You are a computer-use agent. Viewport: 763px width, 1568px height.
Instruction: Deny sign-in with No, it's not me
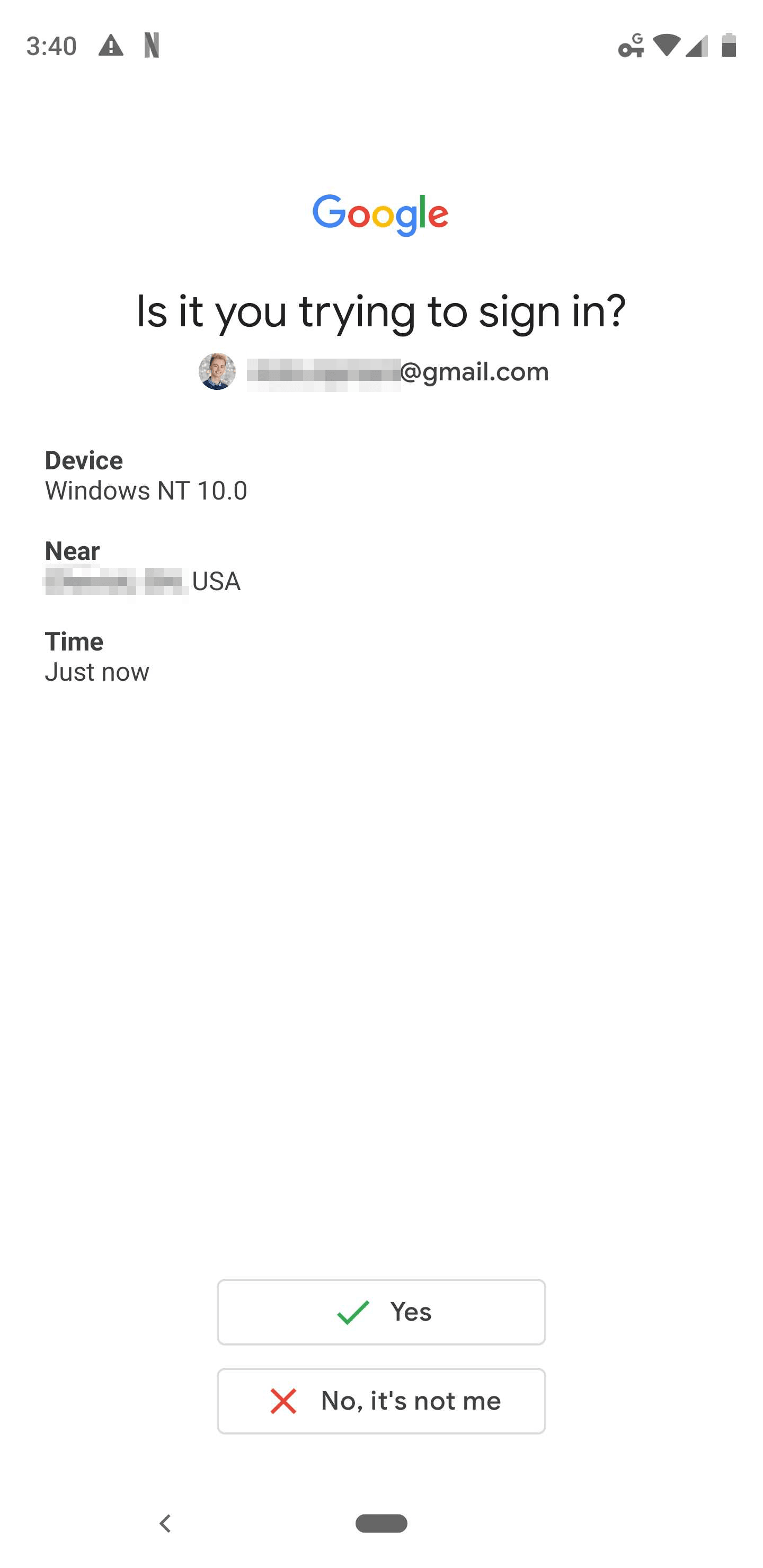point(381,1401)
